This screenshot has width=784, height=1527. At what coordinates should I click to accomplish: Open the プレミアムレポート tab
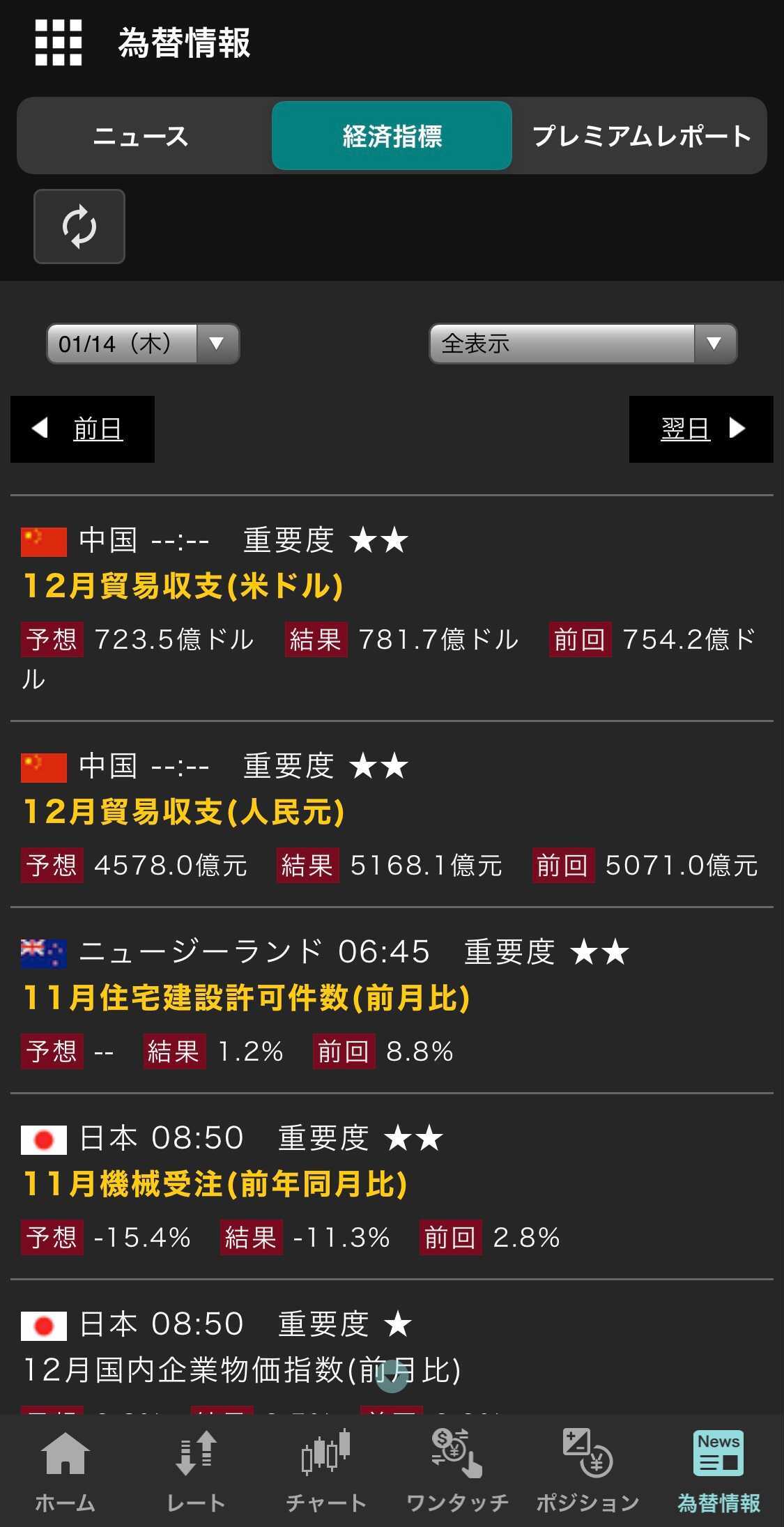[x=641, y=136]
